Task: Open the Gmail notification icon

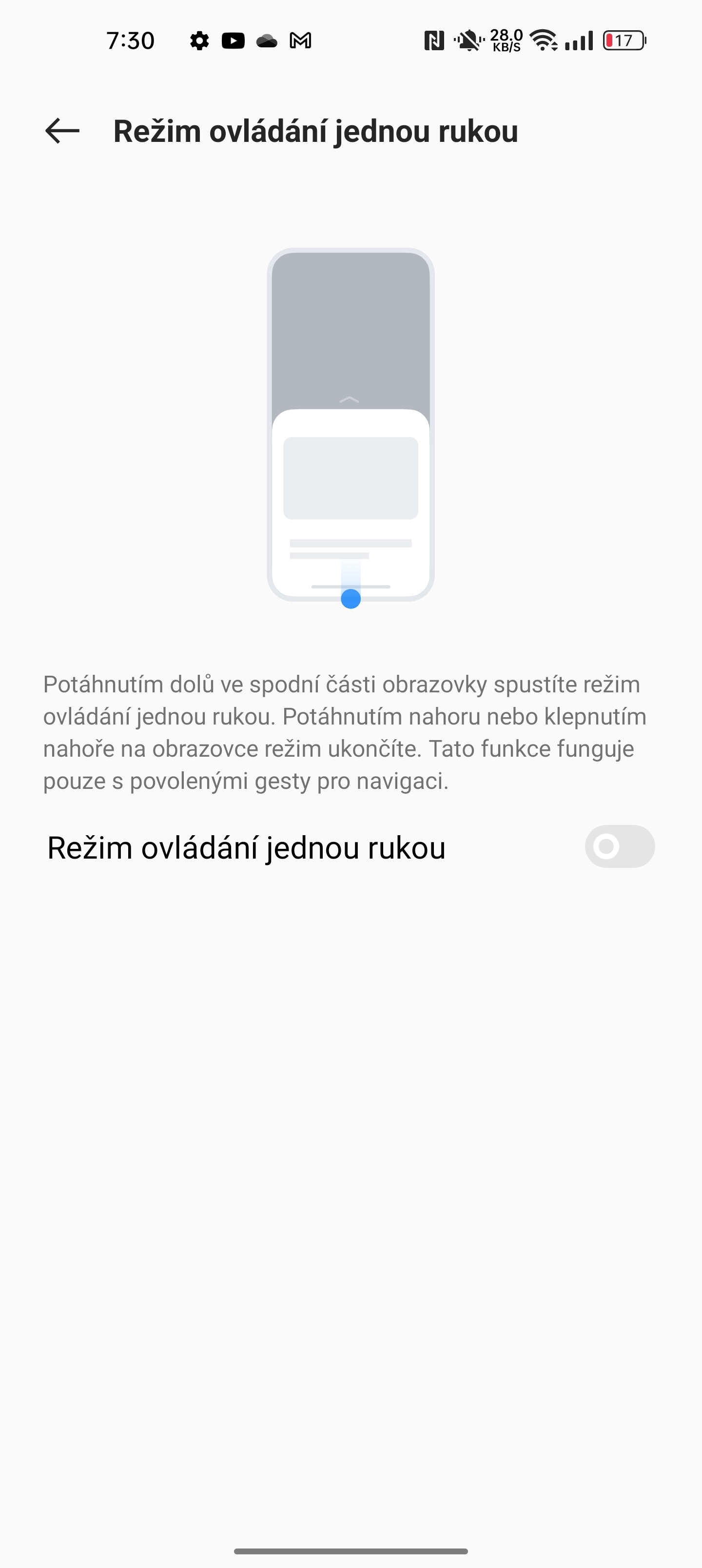Action: pos(301,40)
